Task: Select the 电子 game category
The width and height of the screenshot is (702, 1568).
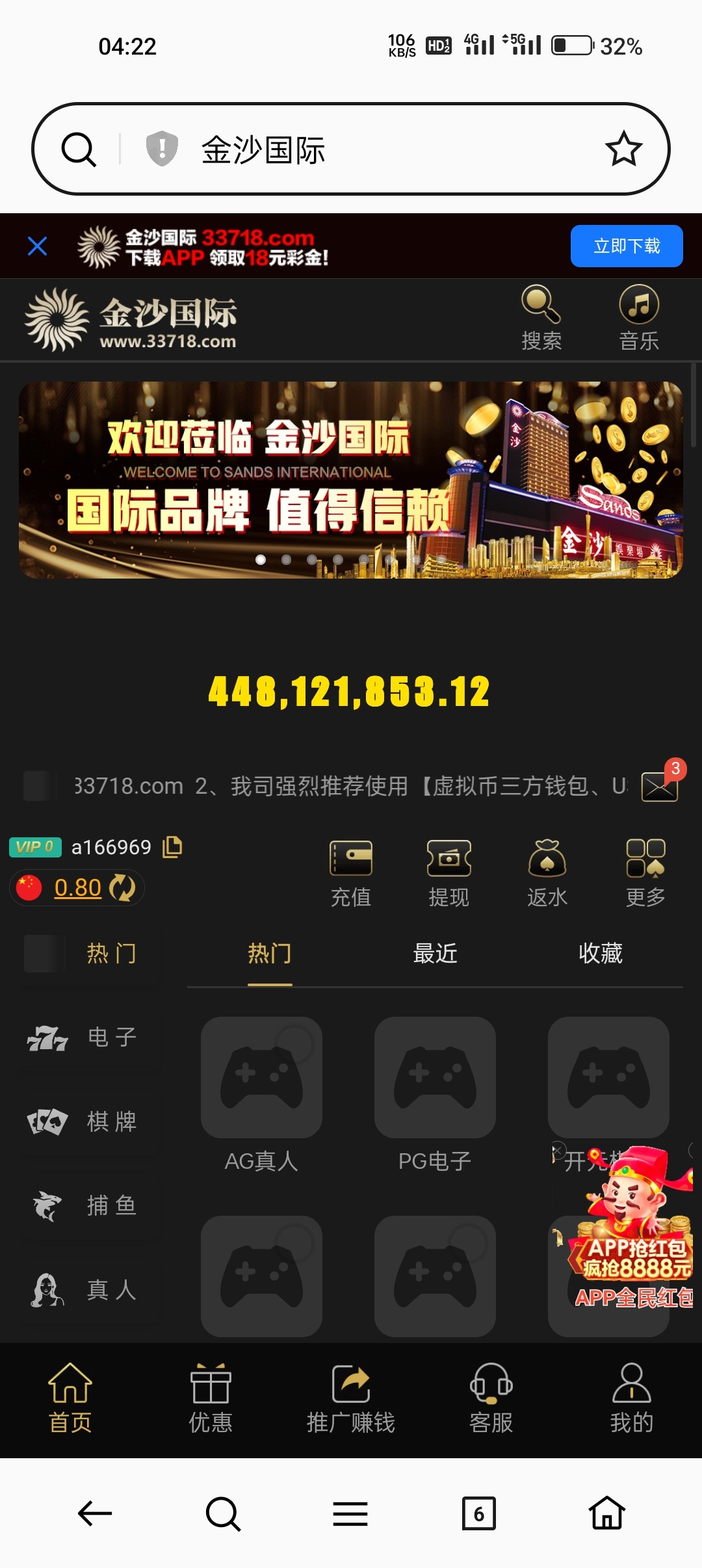Action: pyautogui.click(x=83, y=1038)
